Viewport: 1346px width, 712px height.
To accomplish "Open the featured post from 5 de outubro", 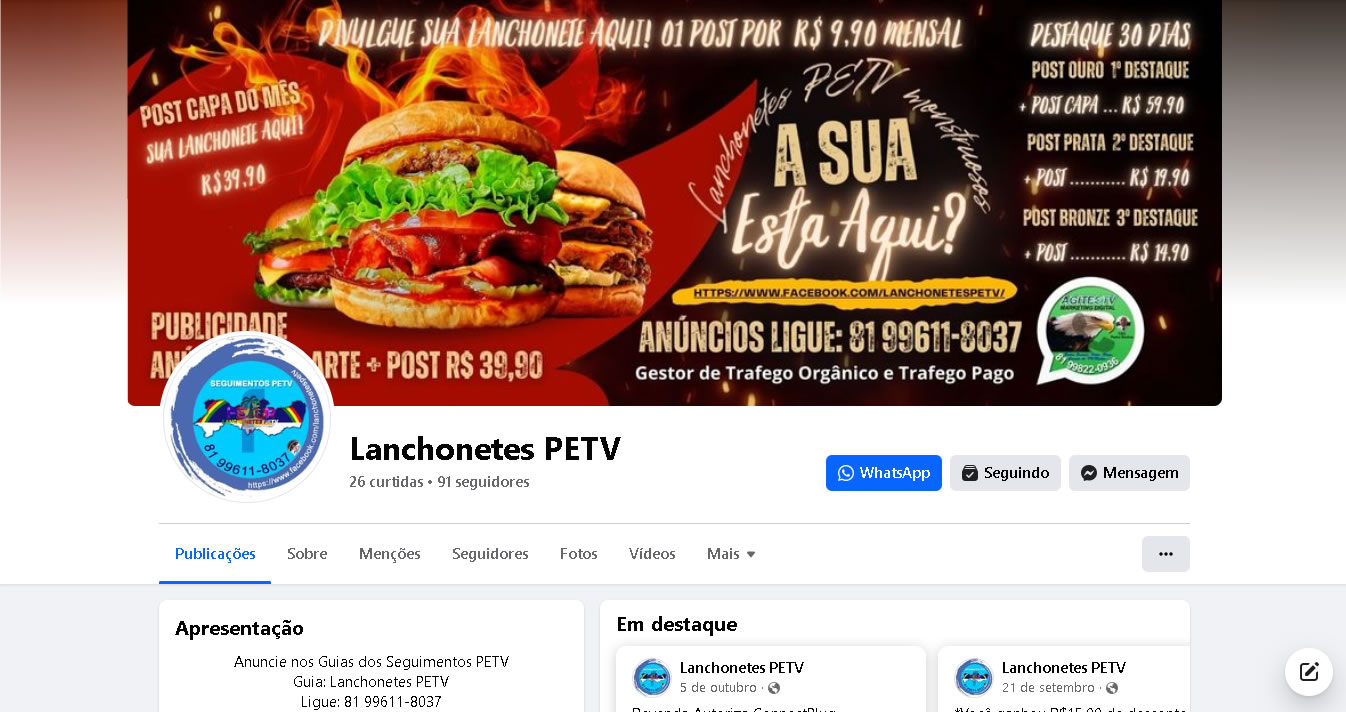I will pos(718,688).
